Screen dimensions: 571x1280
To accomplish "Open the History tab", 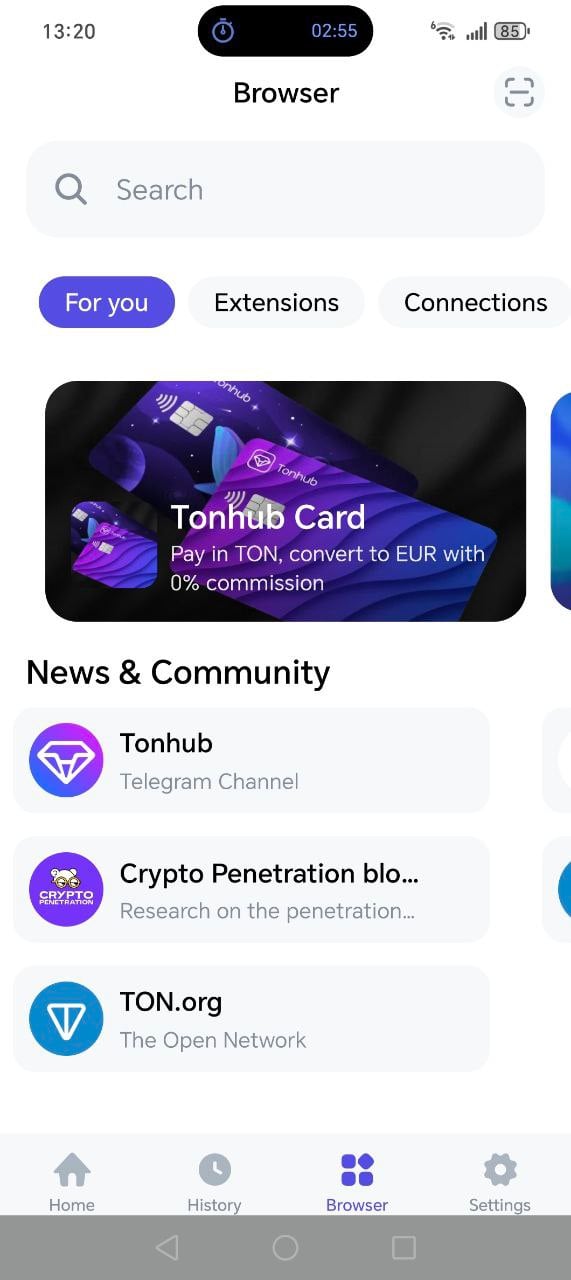I will point(214,1181).
